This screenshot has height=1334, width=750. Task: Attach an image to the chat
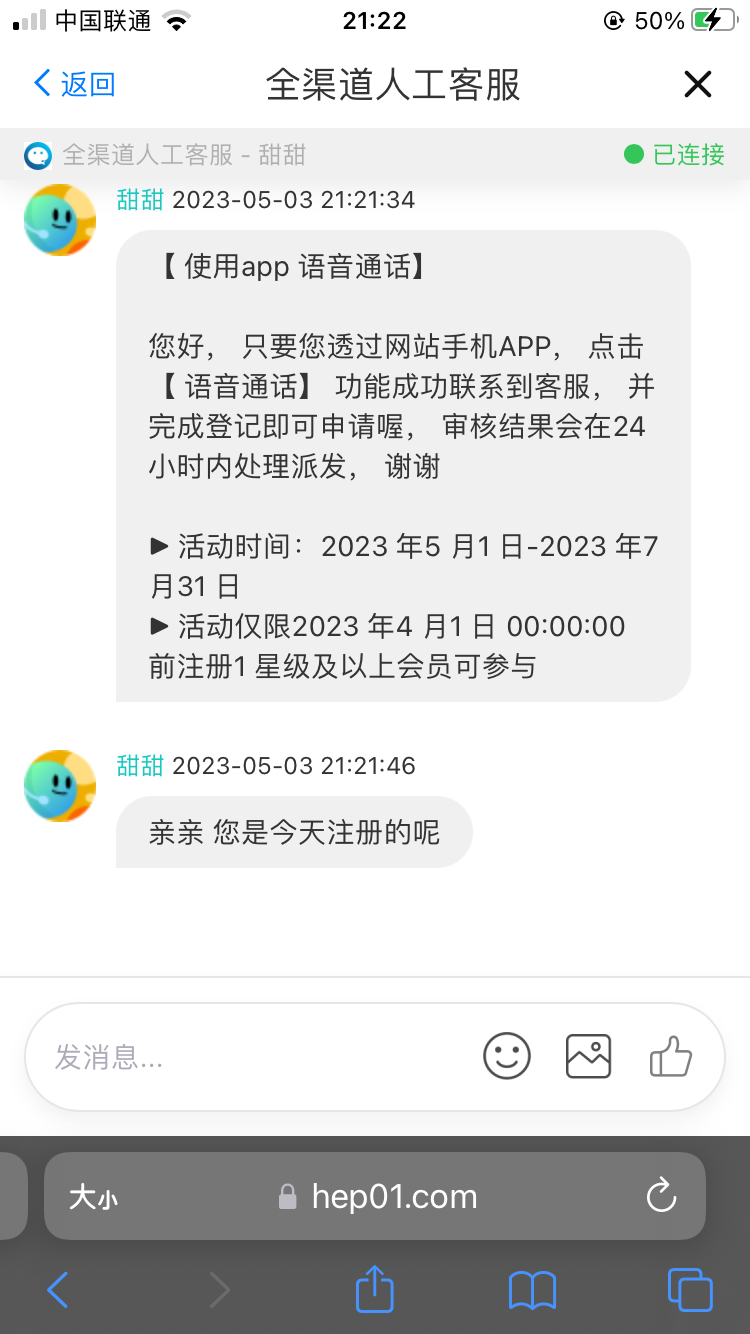[588, 1056]
